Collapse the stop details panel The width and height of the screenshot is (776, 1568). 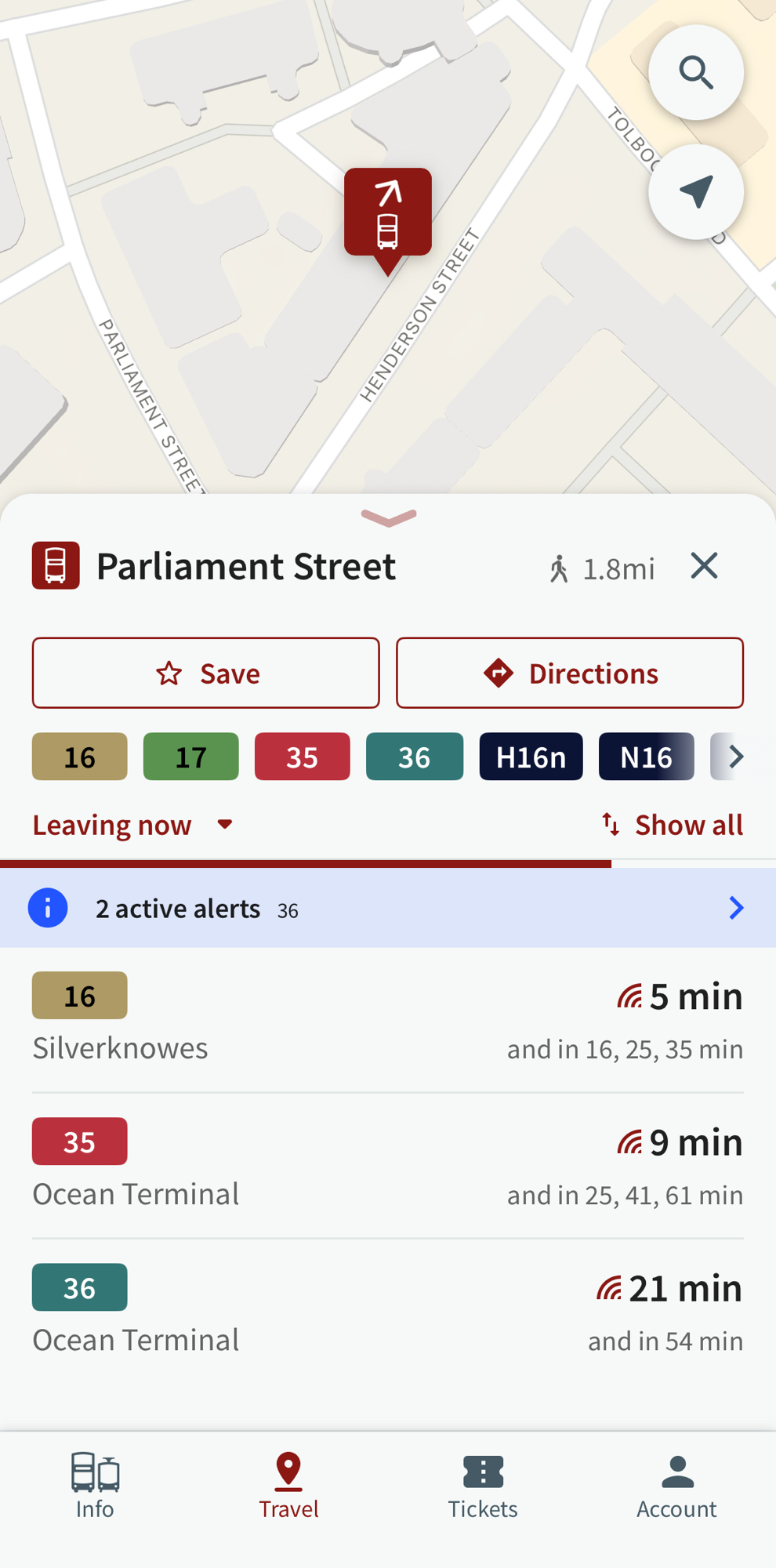[388, 517]
